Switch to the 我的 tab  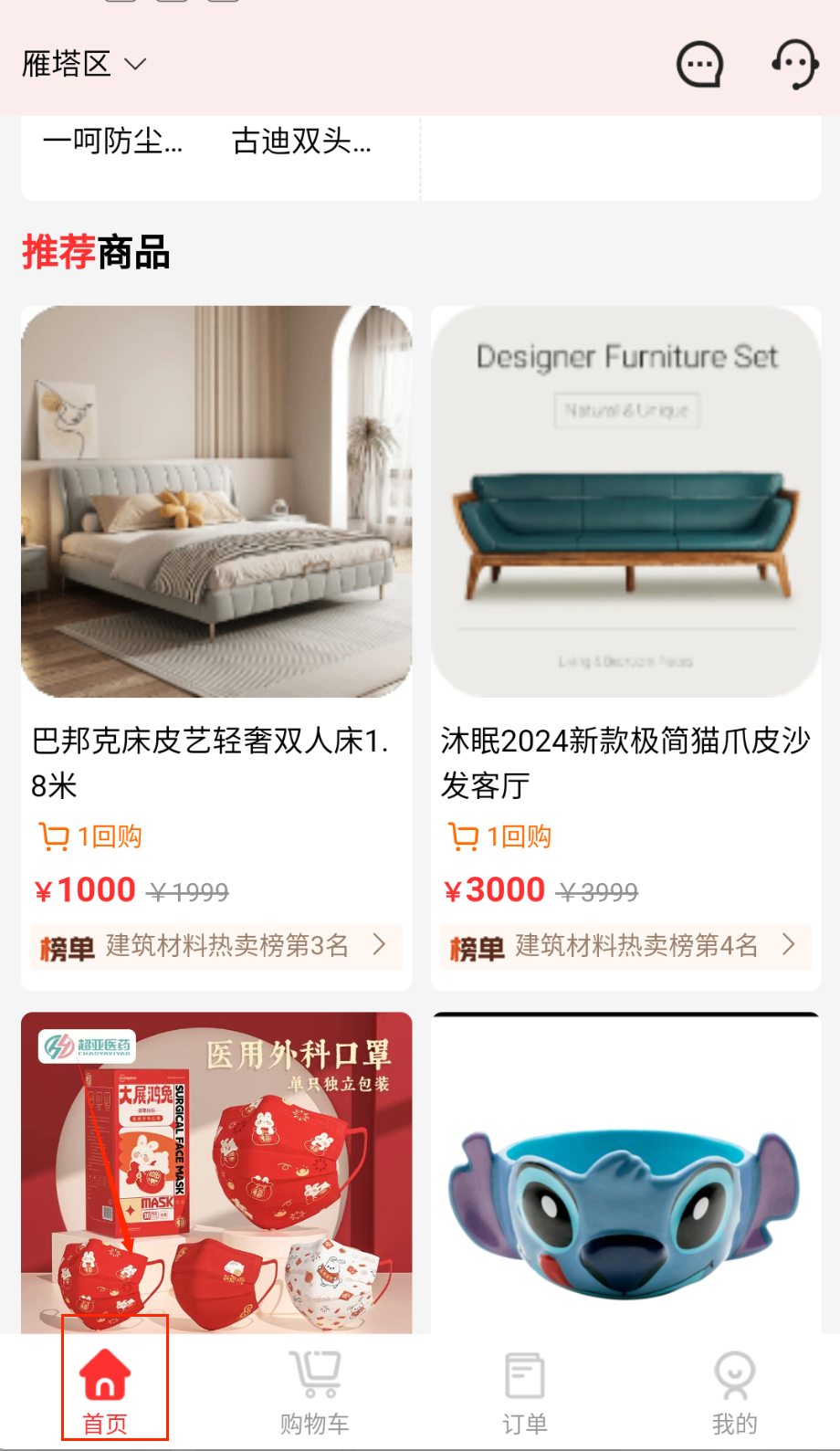tap(734, 1391)
